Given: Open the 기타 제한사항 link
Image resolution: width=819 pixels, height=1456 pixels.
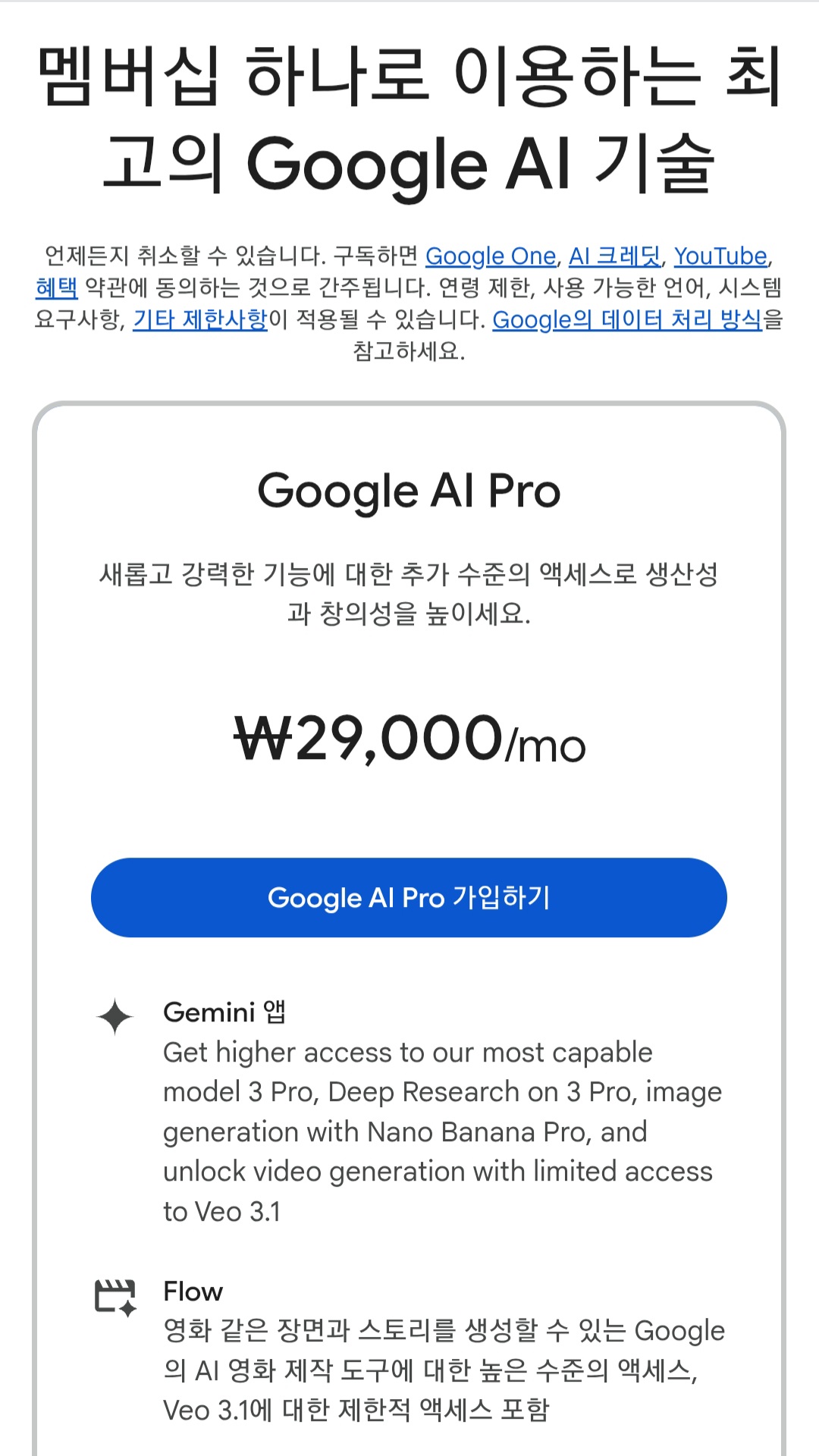Looking at the screenshot, I should pyautogui.click(x=200, y=320).
